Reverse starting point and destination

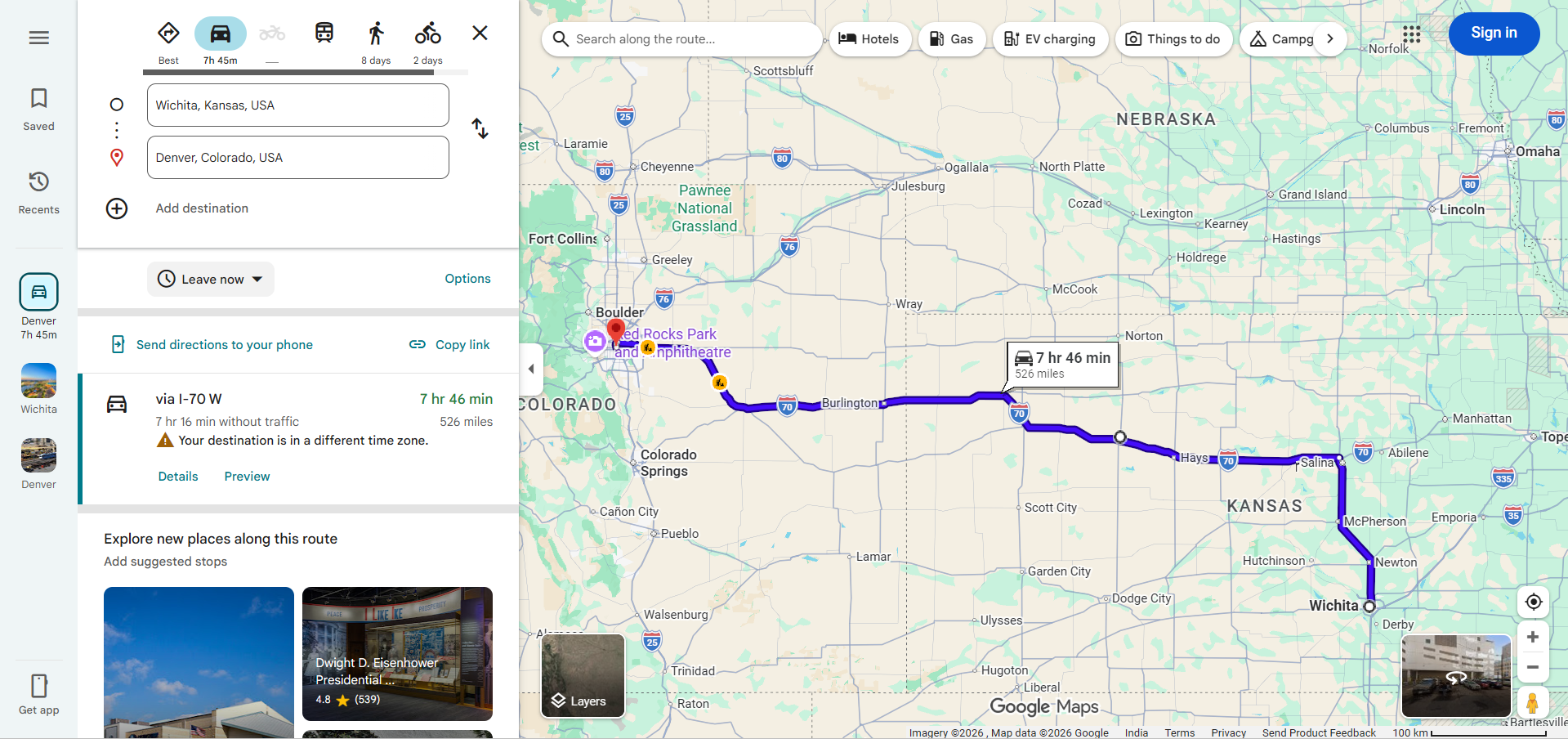pos(480,129)
